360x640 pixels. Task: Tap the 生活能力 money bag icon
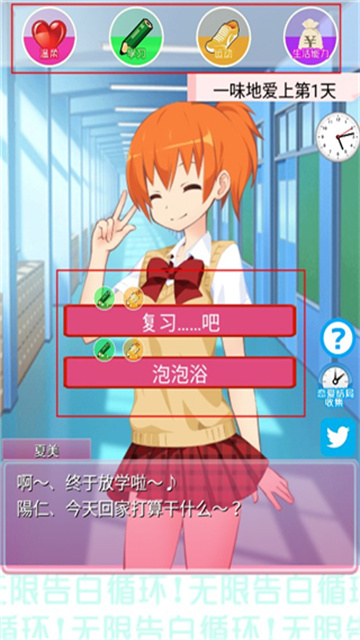[311, 37]
